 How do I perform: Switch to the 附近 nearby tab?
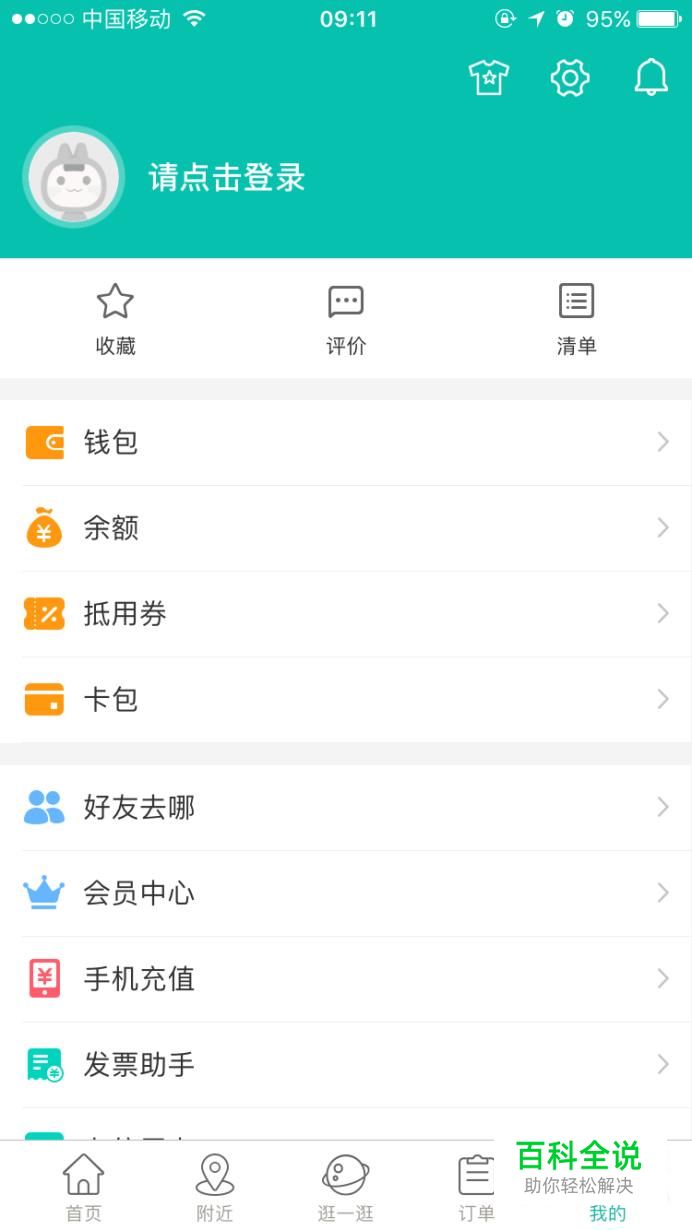215,1187
